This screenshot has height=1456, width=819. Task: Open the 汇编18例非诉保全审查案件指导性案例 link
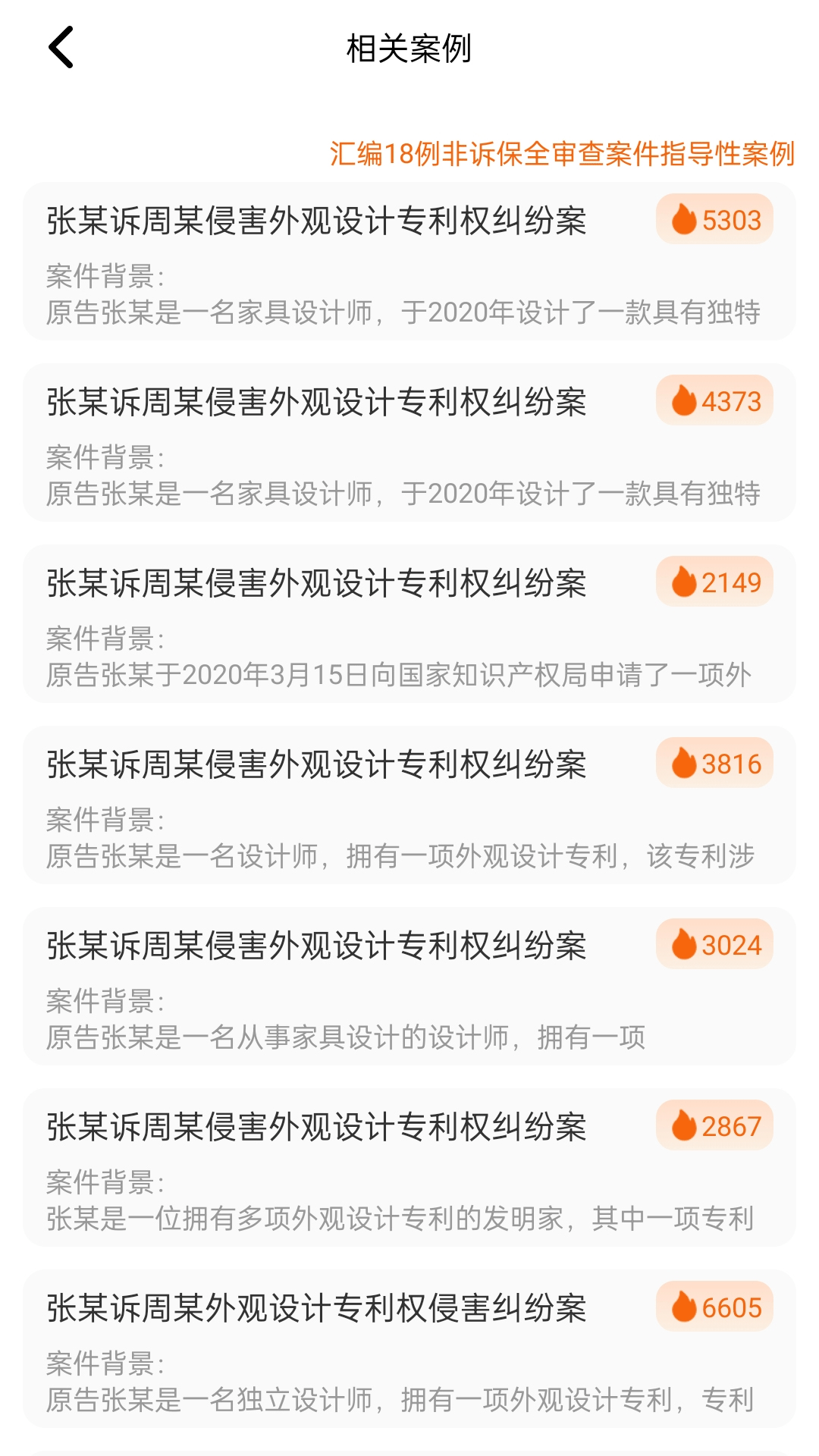point(561,155)
